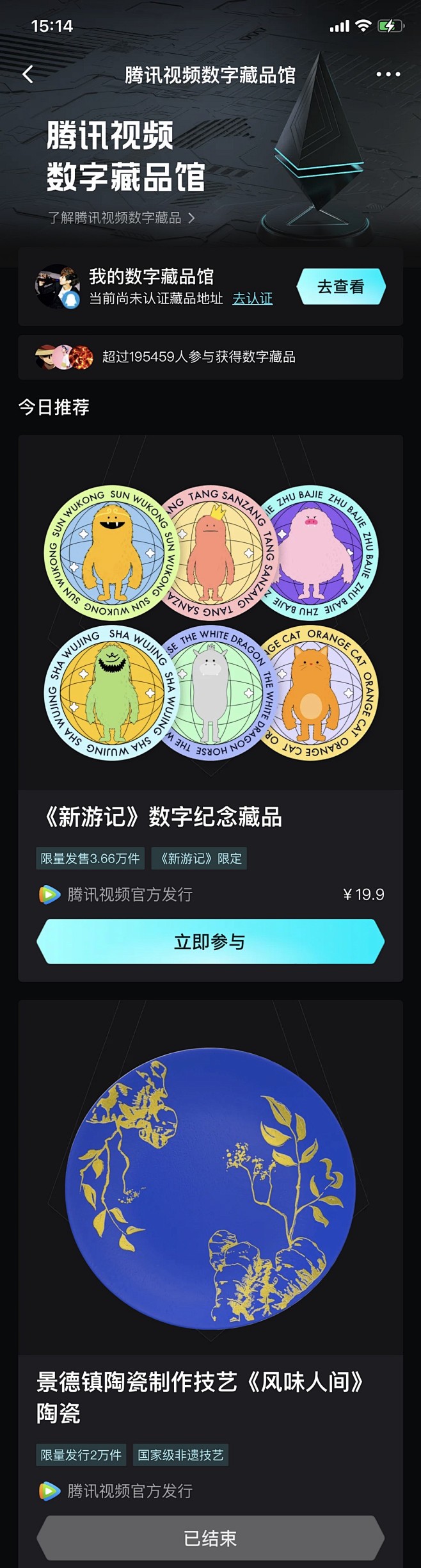
Task: Open the 《新游记》数字纪念藏品 card image
Action: point(210,622)
